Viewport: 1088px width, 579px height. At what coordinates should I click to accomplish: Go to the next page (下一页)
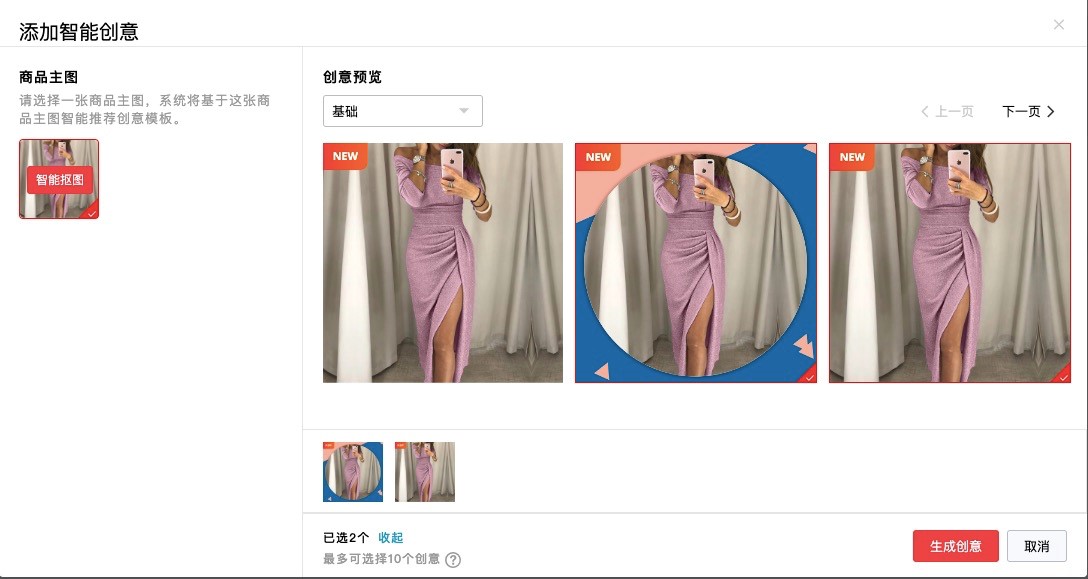(1028, 112)
